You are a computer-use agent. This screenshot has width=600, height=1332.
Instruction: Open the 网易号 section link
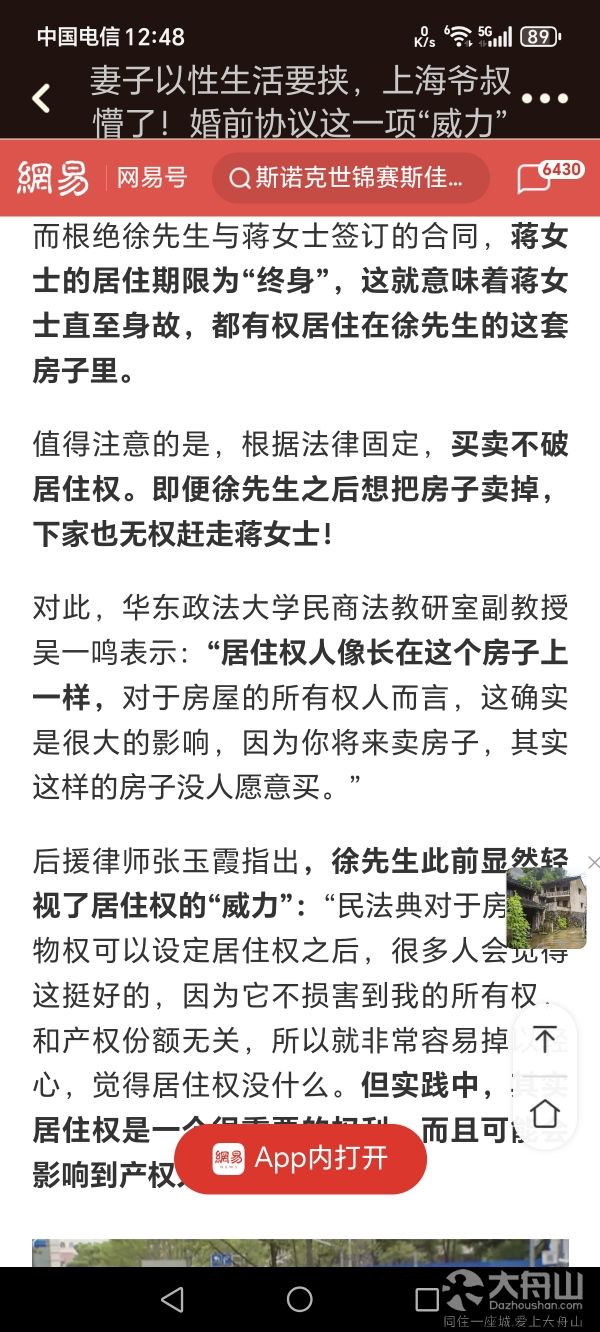(x=152, y=178)
